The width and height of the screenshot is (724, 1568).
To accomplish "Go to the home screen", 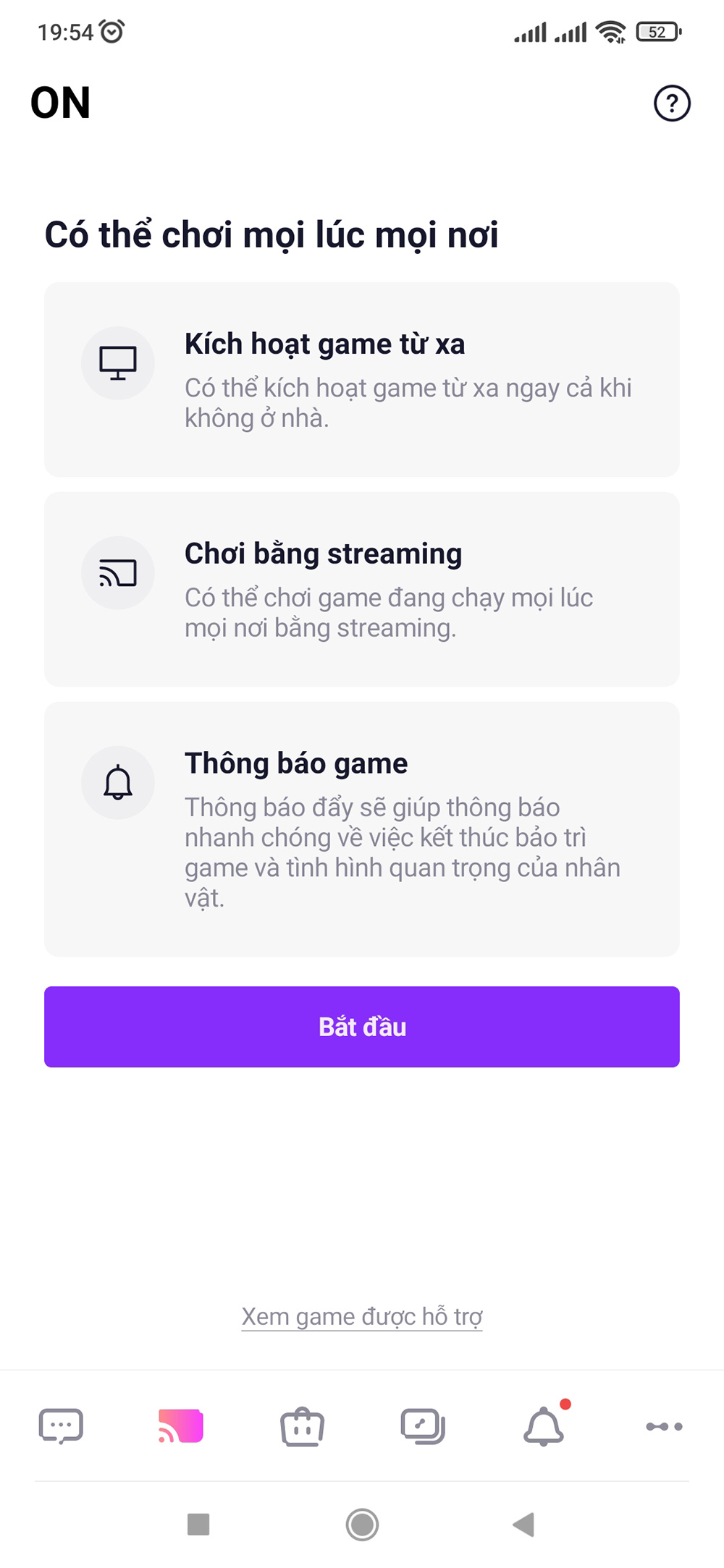I will pyautogui.click(x=362, y=1524).
